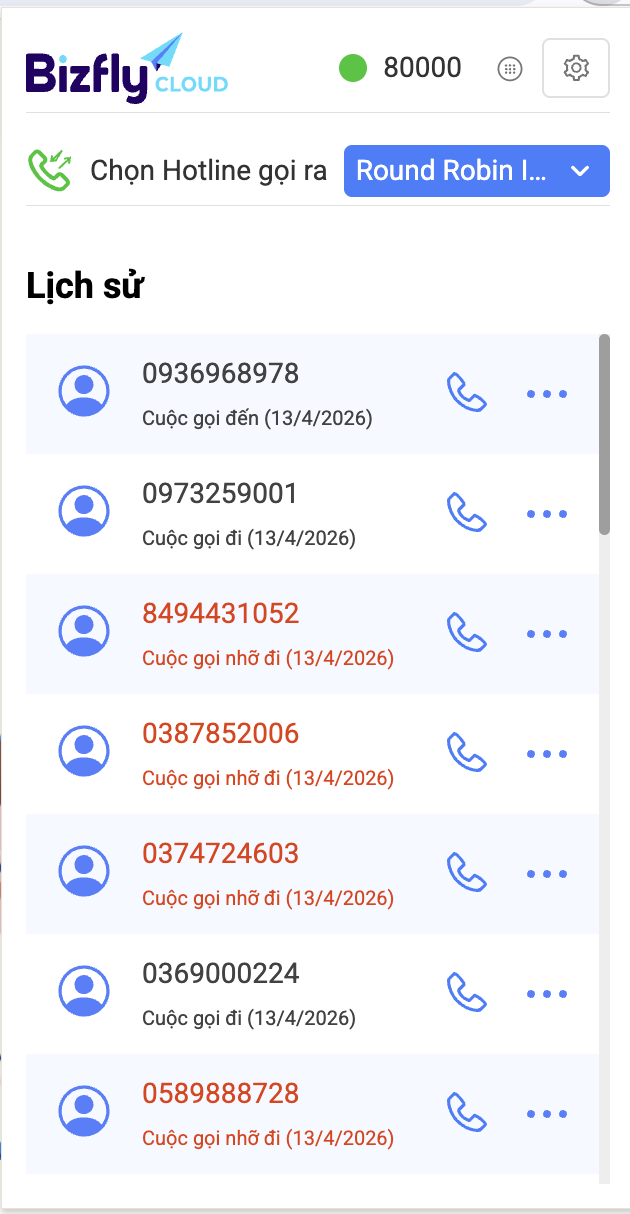The width and height of the screenshot is (630, 1214).
Task: Redial missed number 8494431052
Action: tap(466, 633)
